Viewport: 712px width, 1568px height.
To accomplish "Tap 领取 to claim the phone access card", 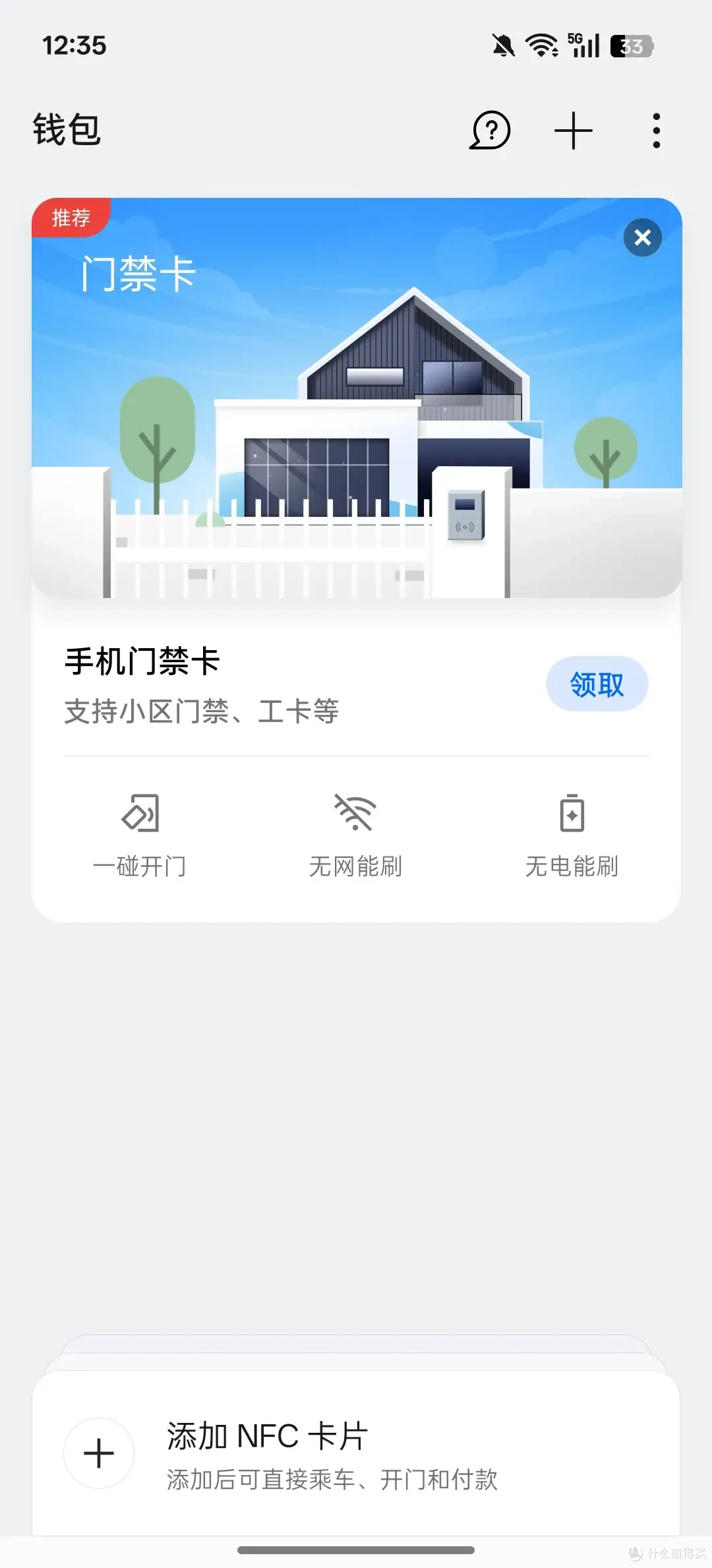I will [597, 684].
